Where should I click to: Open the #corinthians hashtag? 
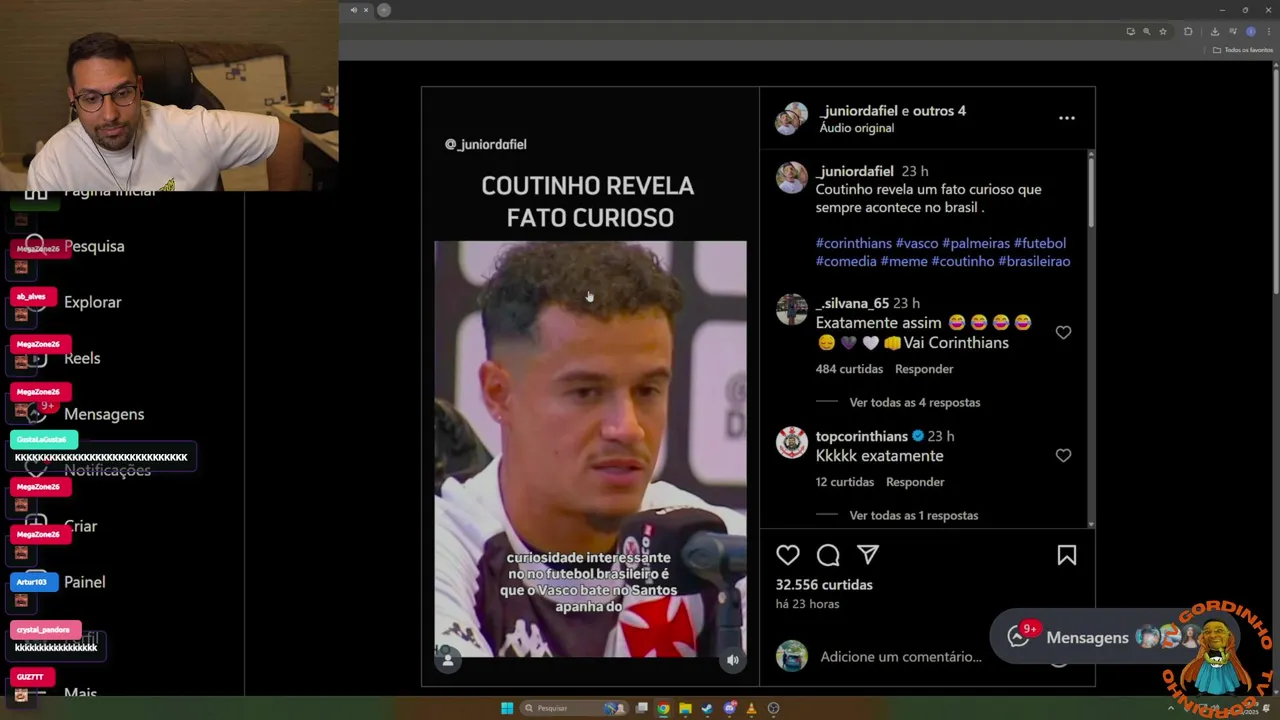[853, 243]
